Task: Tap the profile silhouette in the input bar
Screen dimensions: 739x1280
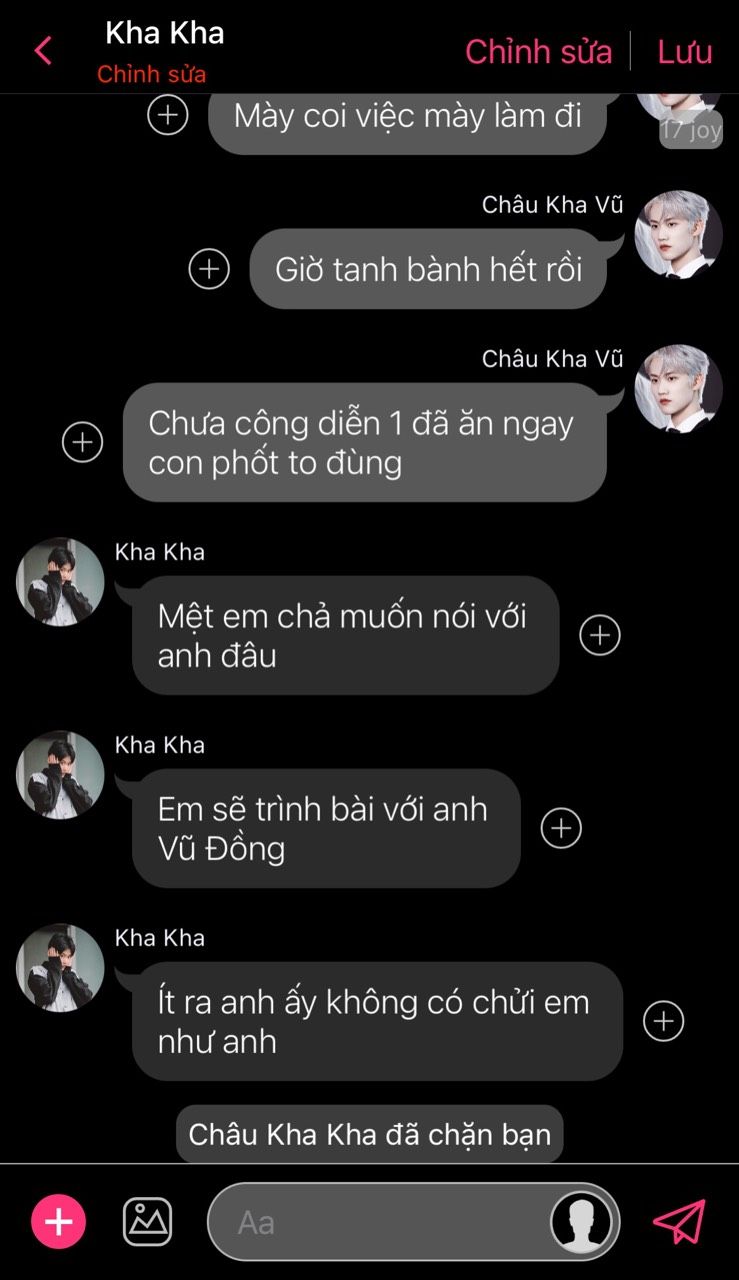Action: (583, 1222)
